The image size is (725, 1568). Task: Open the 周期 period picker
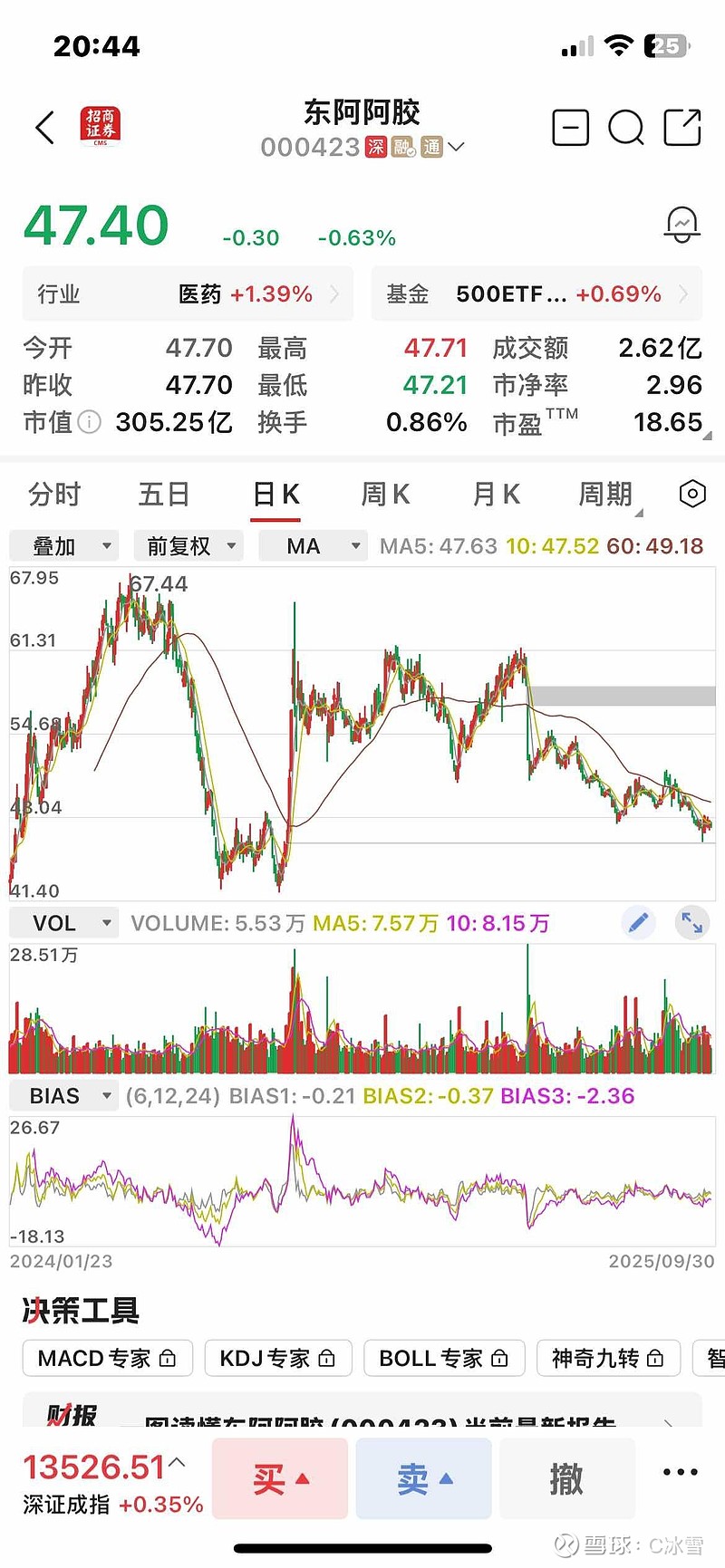point(607,495)
